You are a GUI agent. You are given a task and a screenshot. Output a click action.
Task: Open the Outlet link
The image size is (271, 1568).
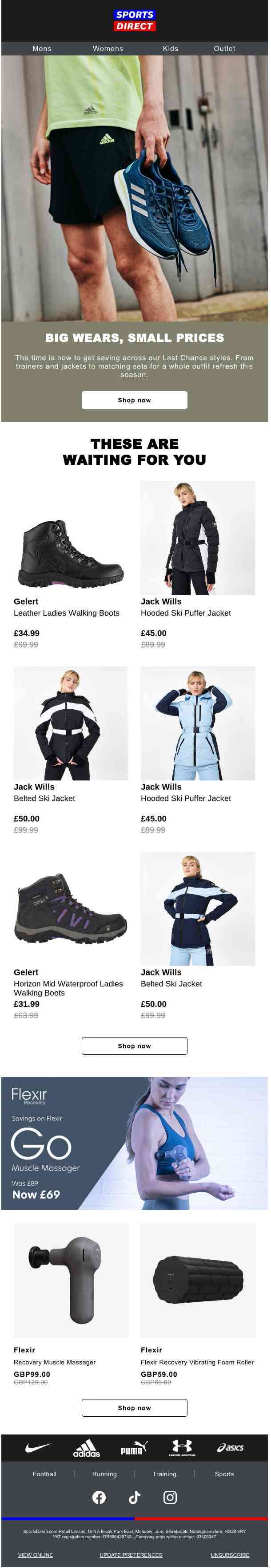tap(225, 49)
